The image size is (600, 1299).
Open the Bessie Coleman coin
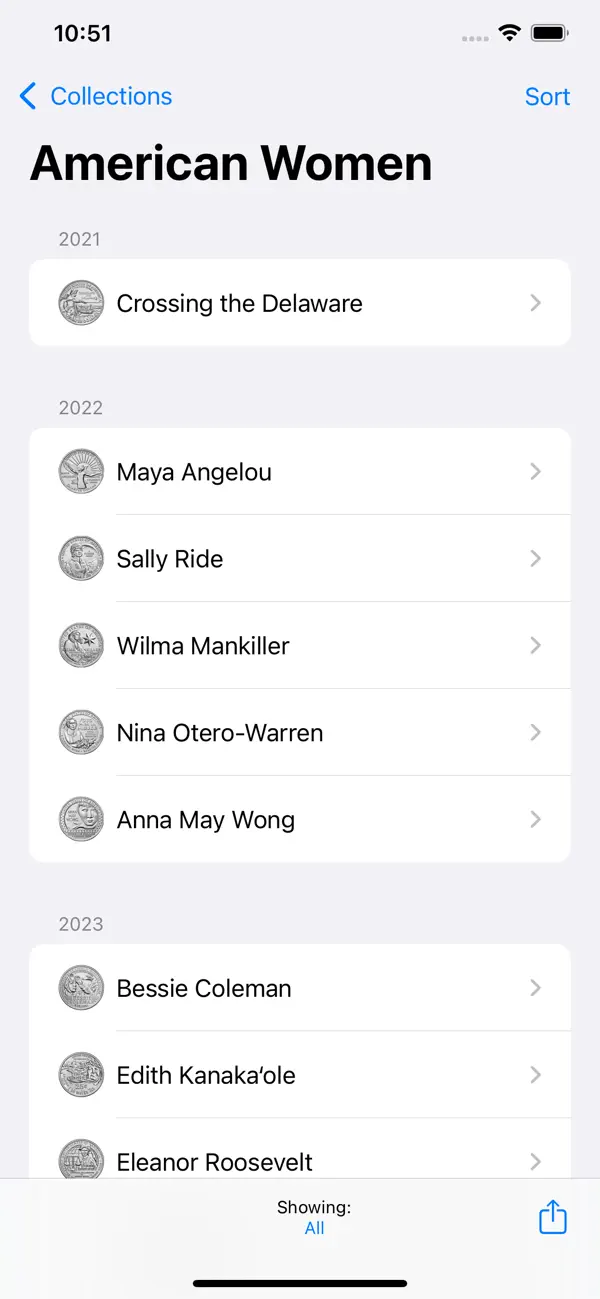coord(300,988)
